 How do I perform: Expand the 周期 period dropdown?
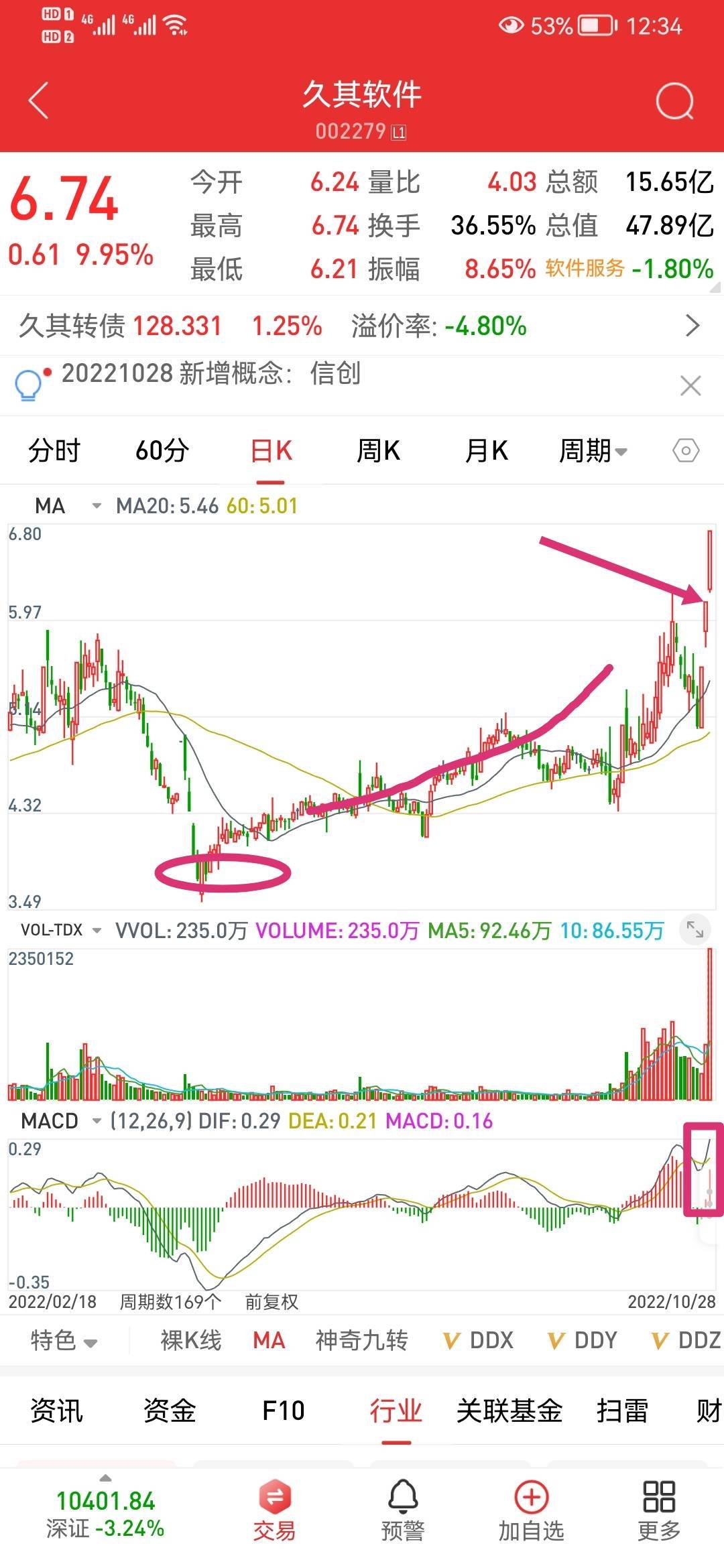(x=593, y=451)
